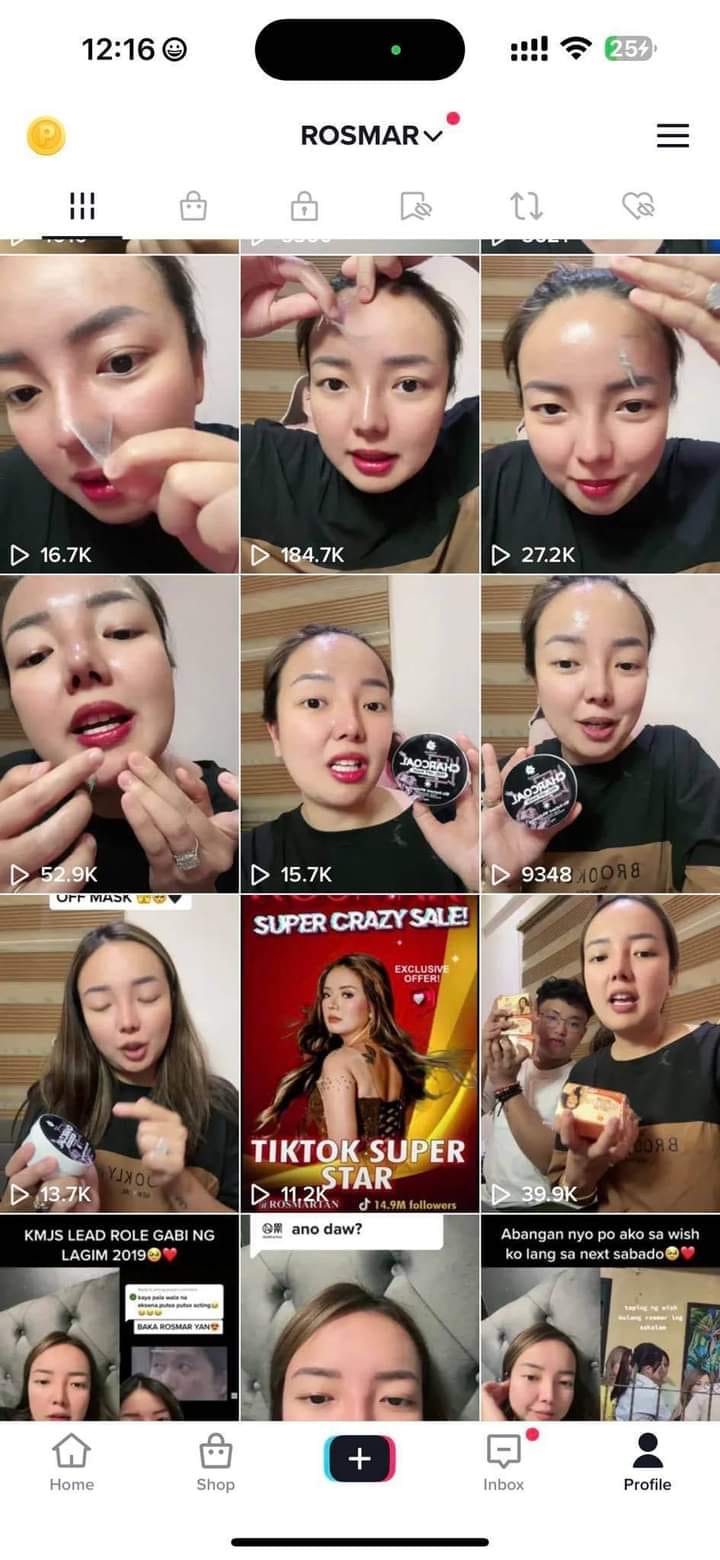Open the hamburger menu

(672, 136)
